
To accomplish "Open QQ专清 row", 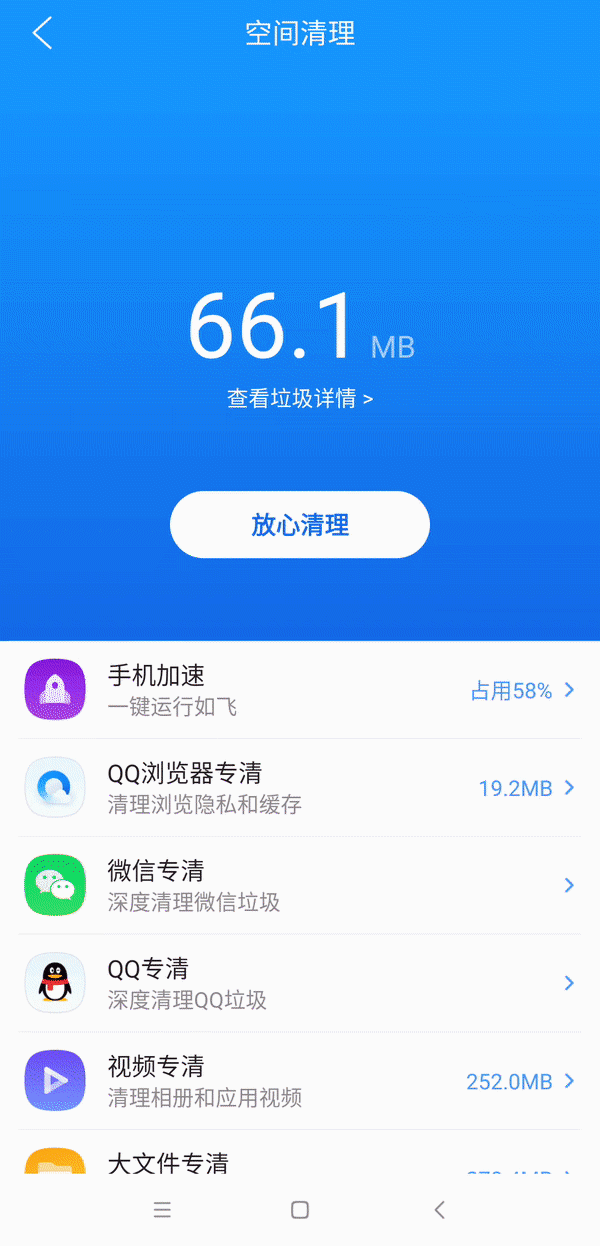I will click(x=300, y=983).
